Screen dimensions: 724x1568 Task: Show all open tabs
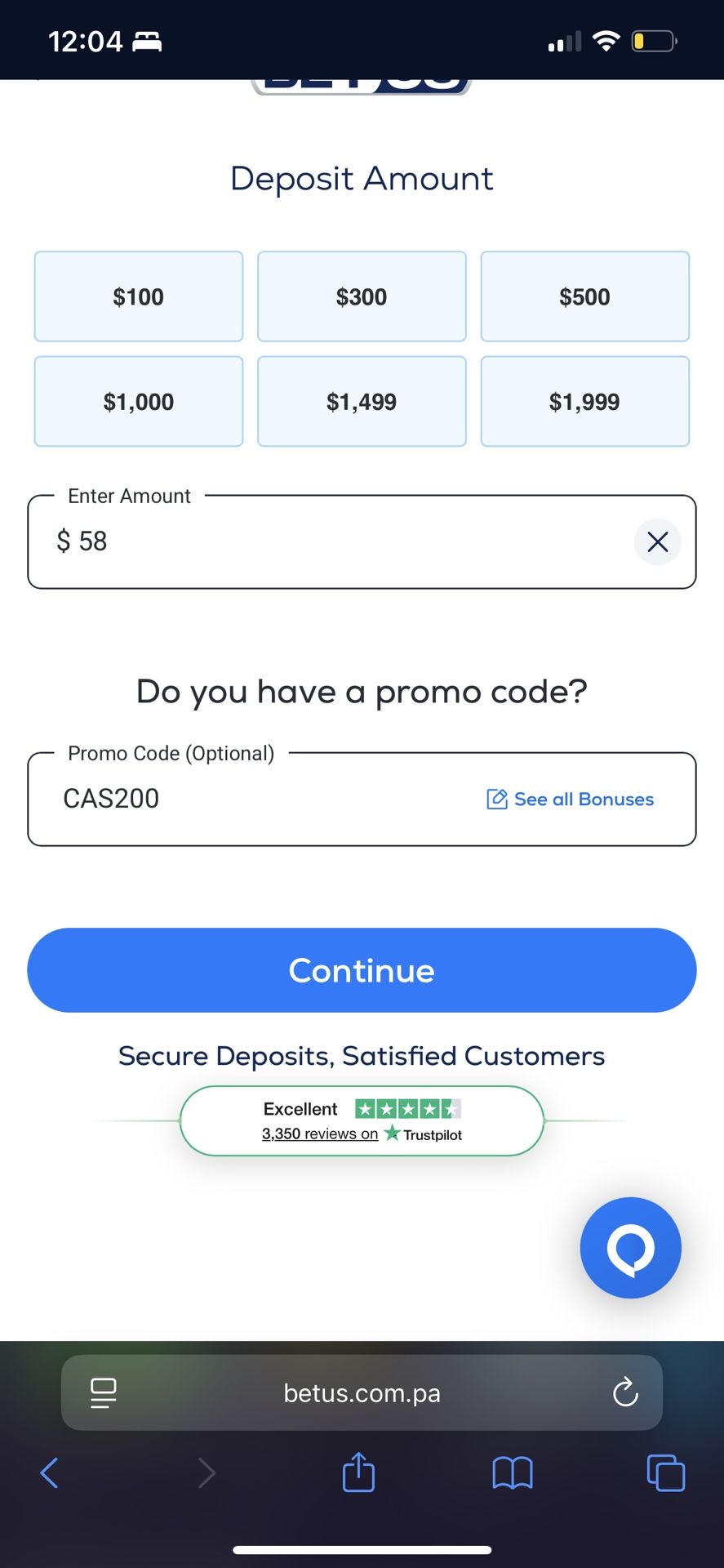(x=665, y=1473)
